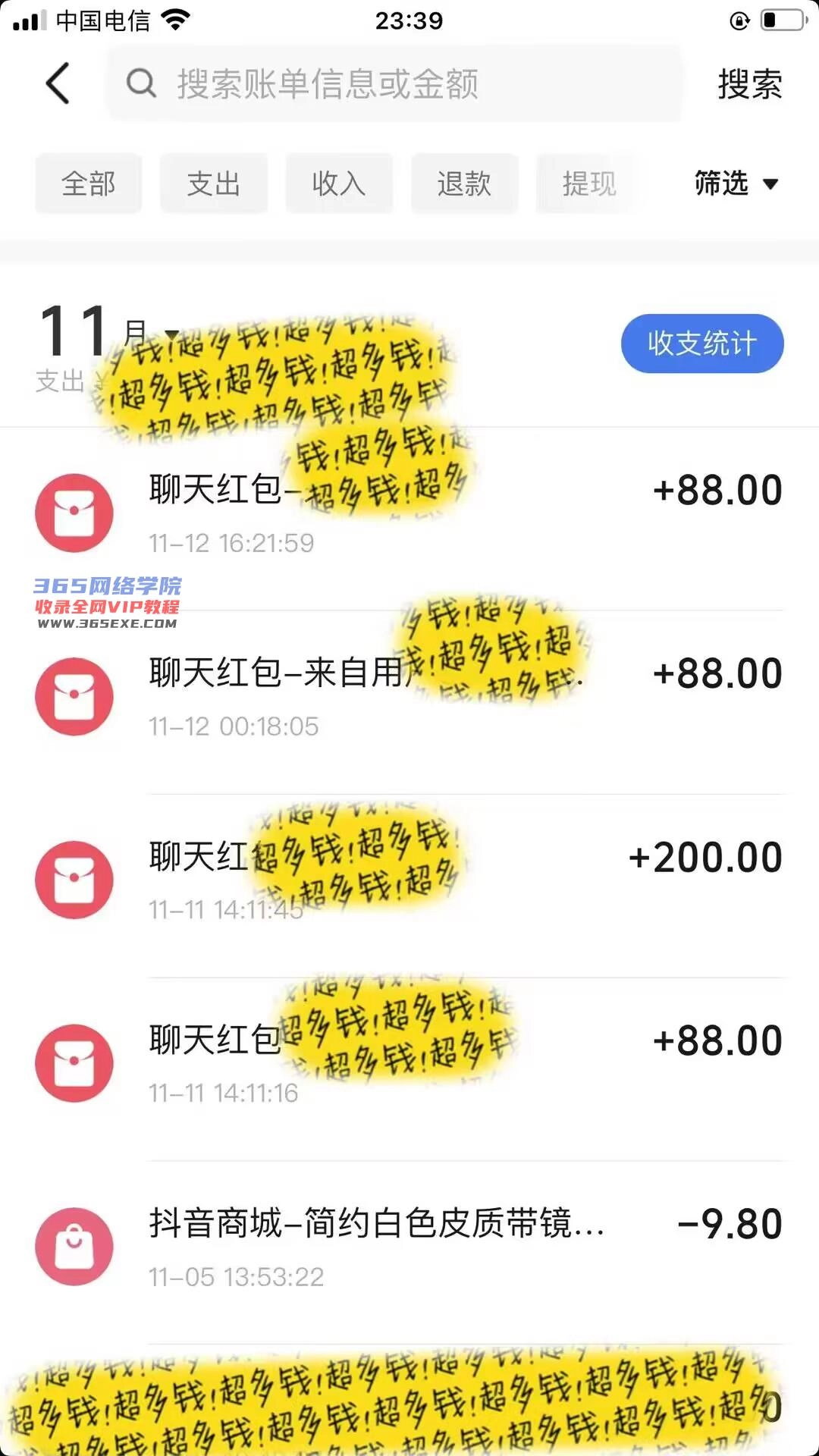This screenshot has height=1456, width=819.
Task: Open the red packet record from 11-12 16:21:59
Action: point(409,514)
